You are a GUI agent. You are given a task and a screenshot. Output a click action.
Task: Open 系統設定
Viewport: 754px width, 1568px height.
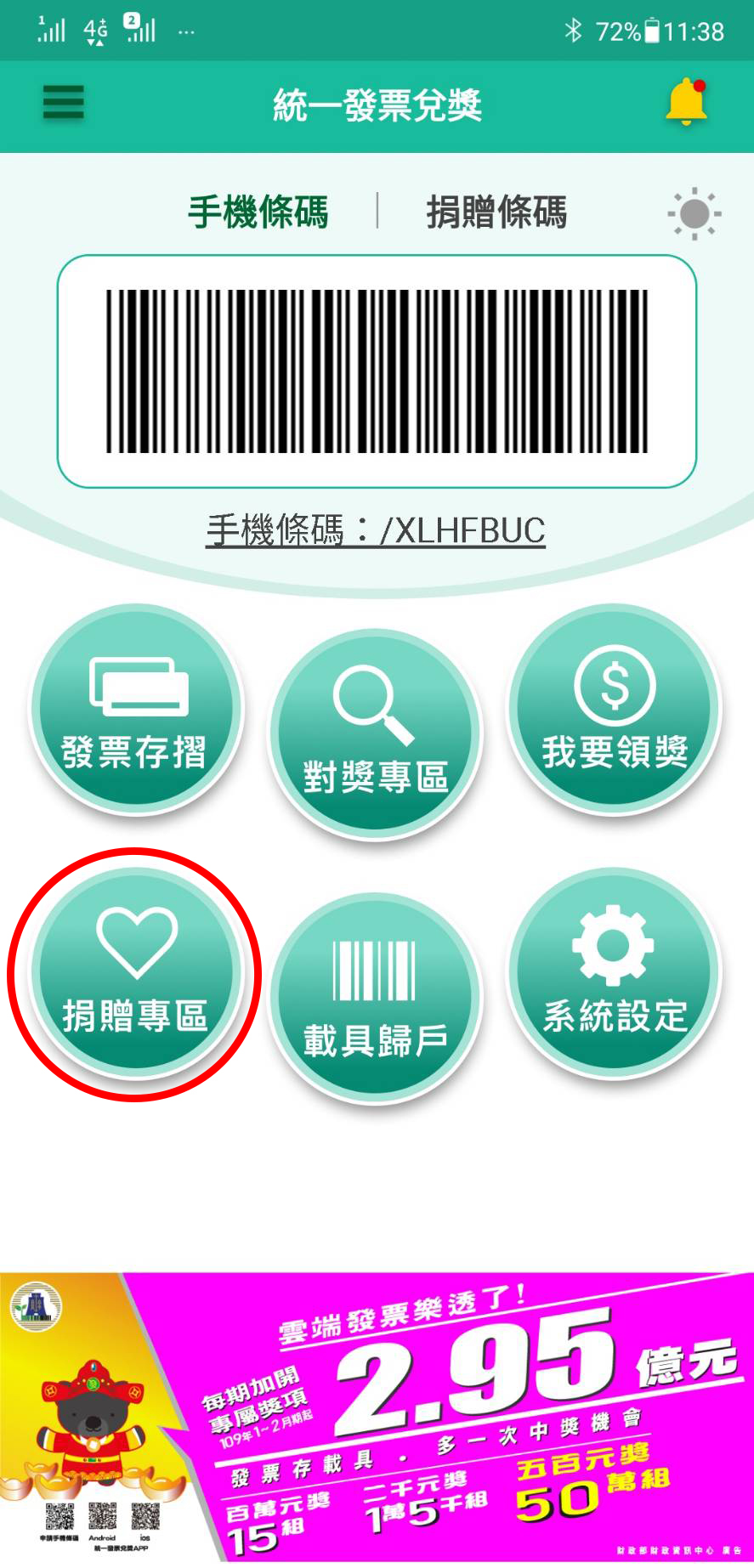coord(614,973)
